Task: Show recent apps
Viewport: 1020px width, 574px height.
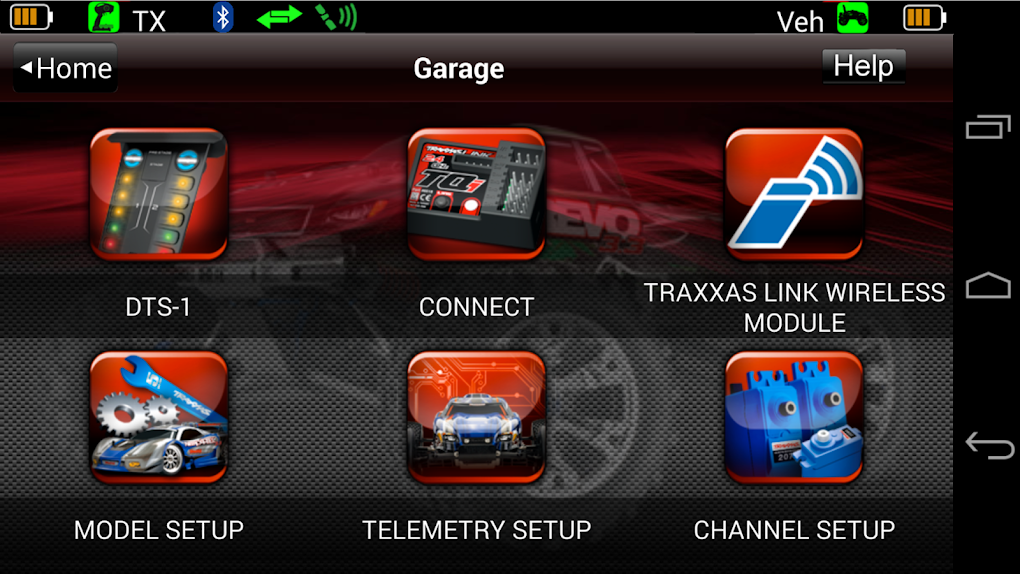Action: (988, 127)
